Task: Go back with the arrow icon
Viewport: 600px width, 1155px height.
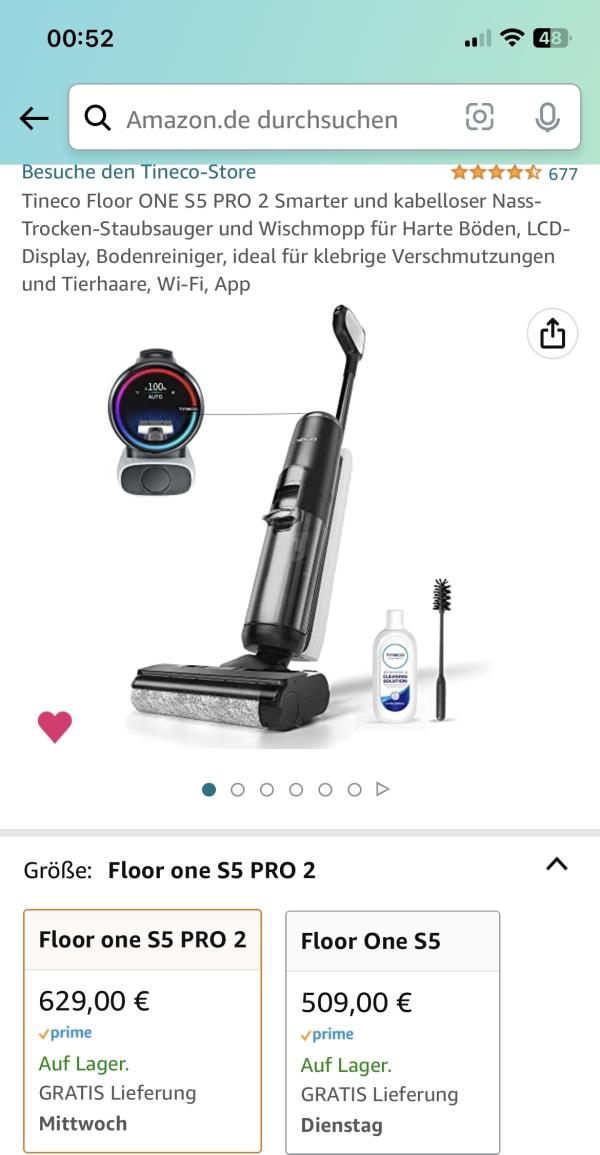Action: click(x=34, y=119)
